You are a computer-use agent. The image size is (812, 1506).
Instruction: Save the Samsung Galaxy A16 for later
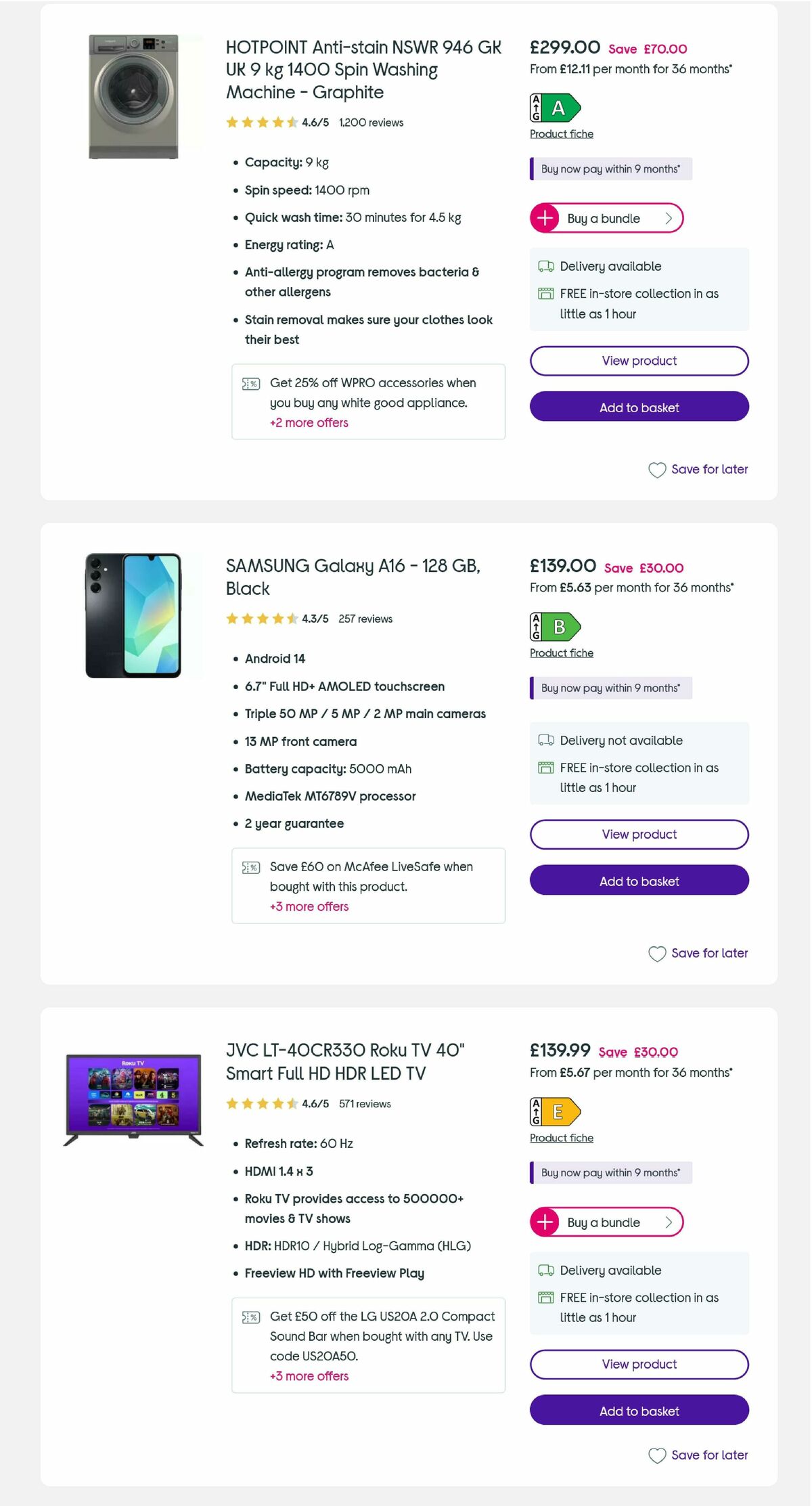coord(698,953)
